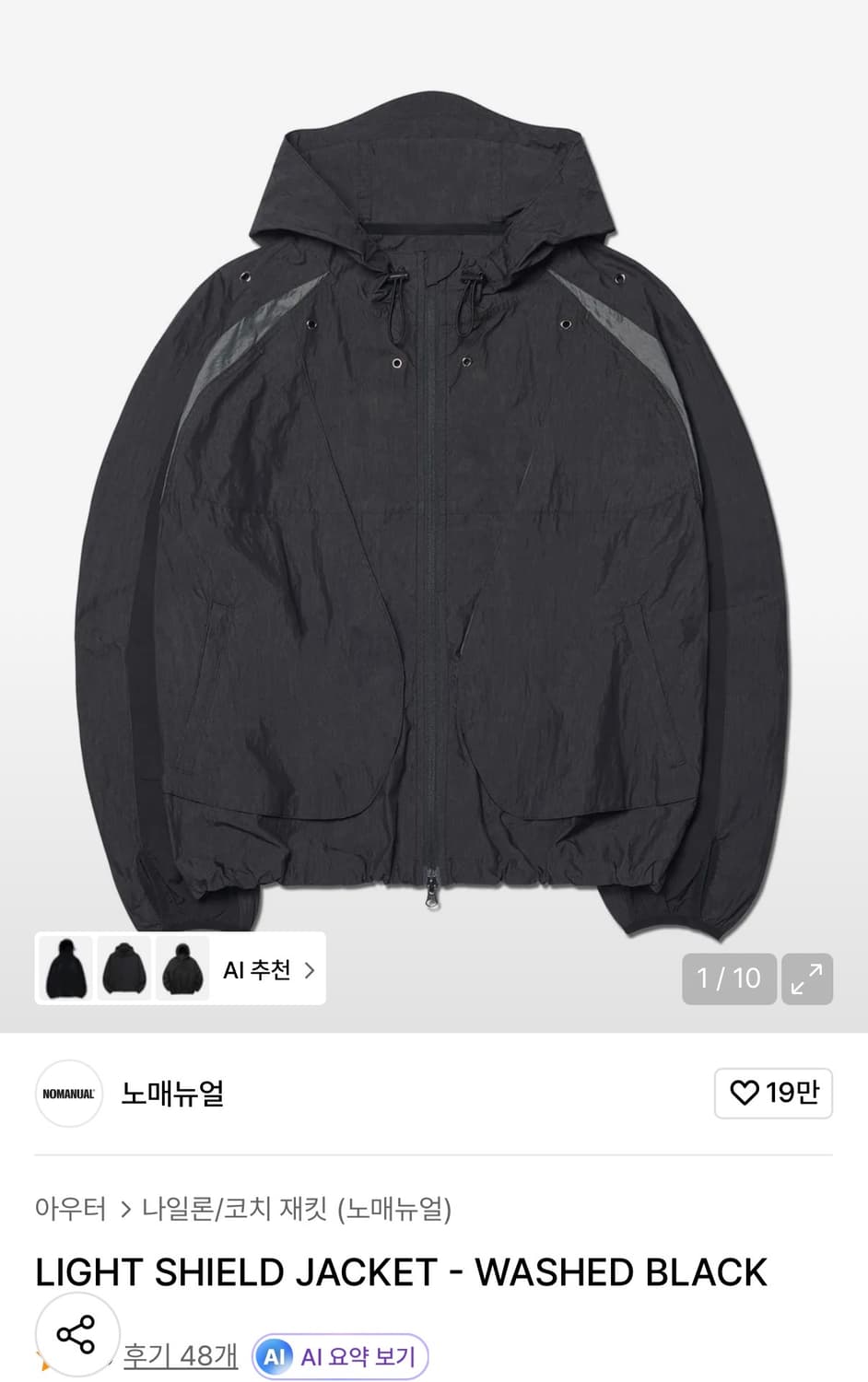Tap the 1 / 10 image counter
Screen dimensions: 868x1382
pyautogui.click(x=728, y=978)
